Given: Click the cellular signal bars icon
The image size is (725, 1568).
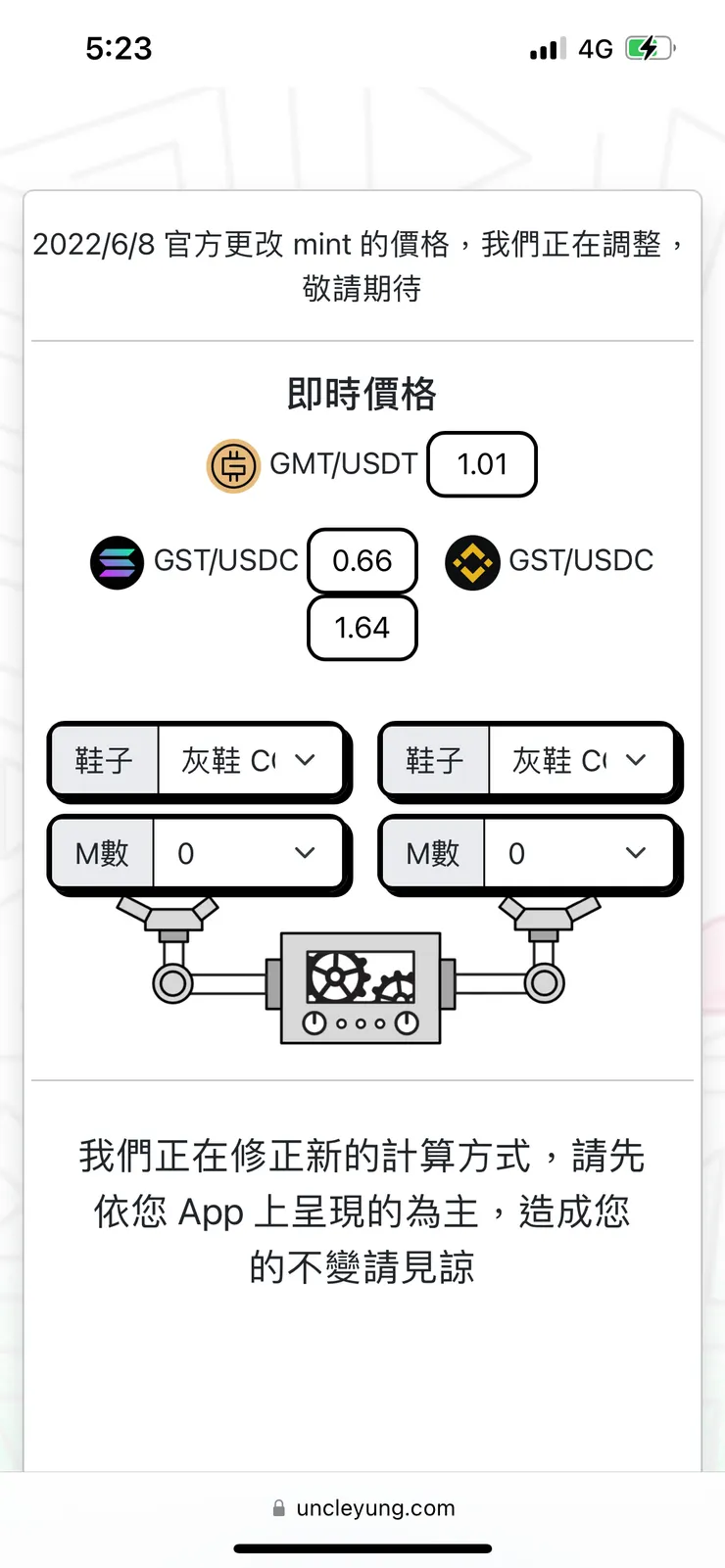Looking at the screenshot, I should [545, 47].
